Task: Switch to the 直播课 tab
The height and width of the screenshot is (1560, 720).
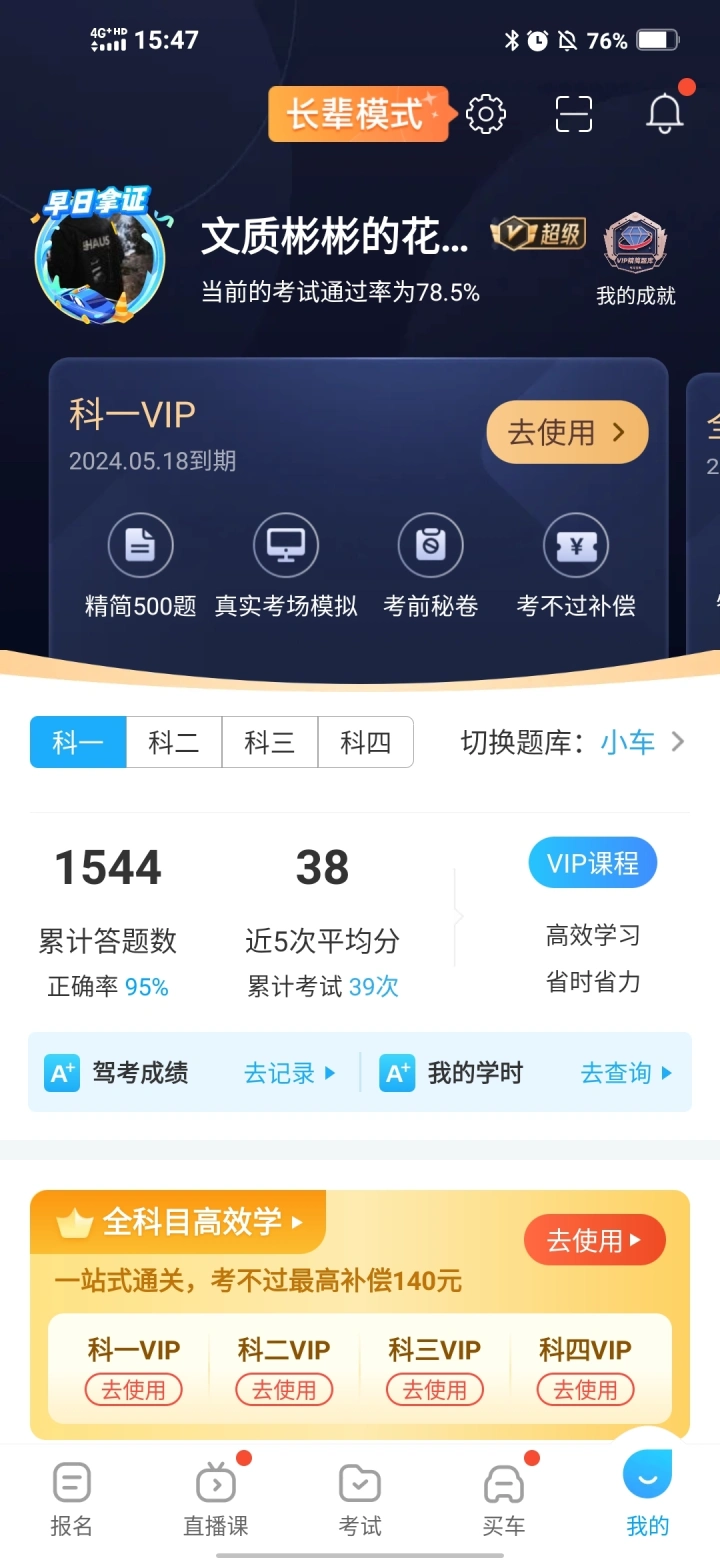Action: (x=216, y=1497)
